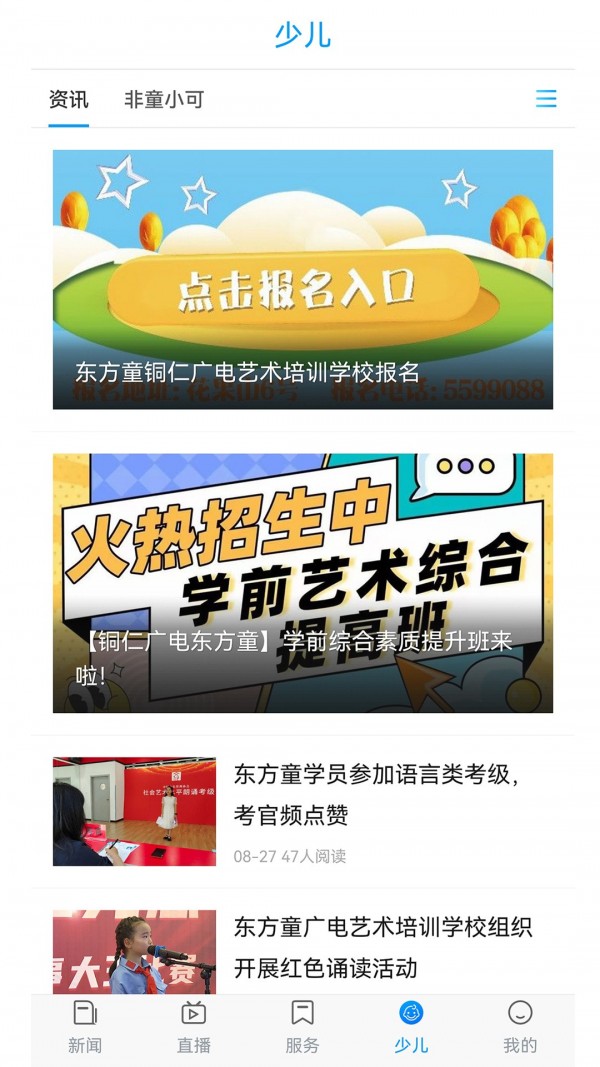Switch to the 直播 tab
This screenshot has height=1067, width=600.
[194, 1029]
